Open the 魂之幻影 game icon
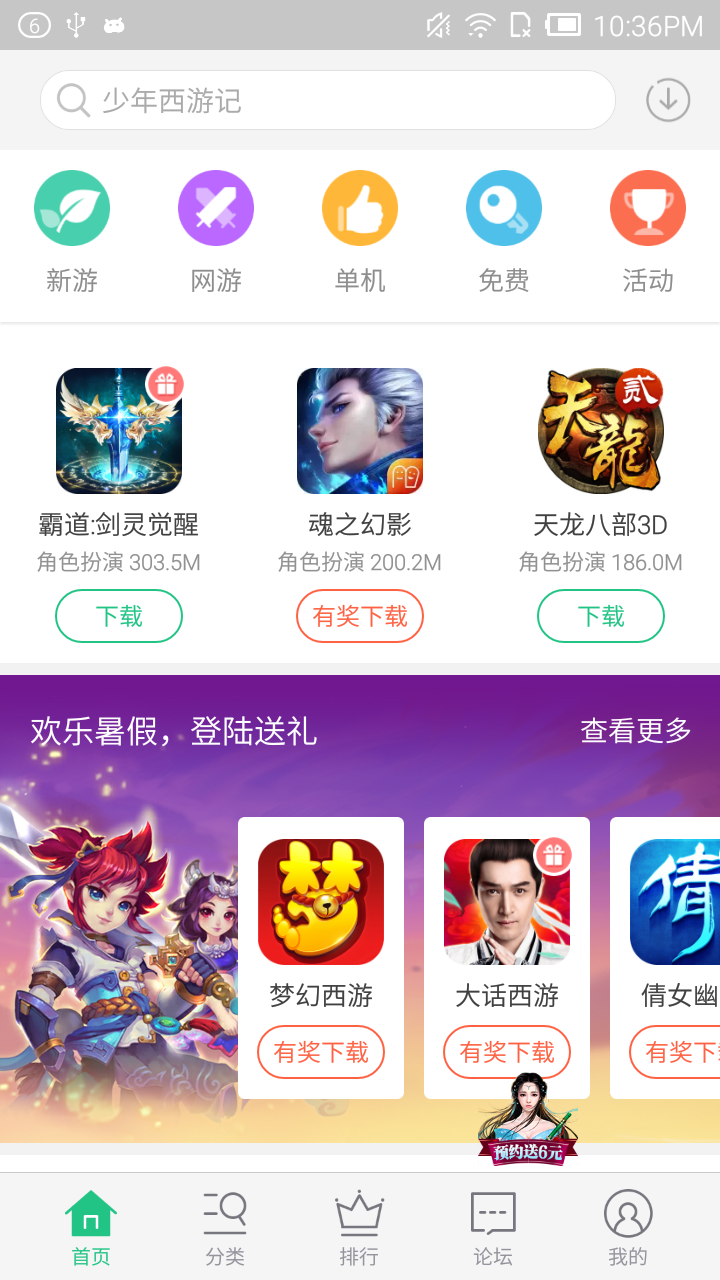The width and height of the screenshot is (720, 1280). tap(360, 431)
